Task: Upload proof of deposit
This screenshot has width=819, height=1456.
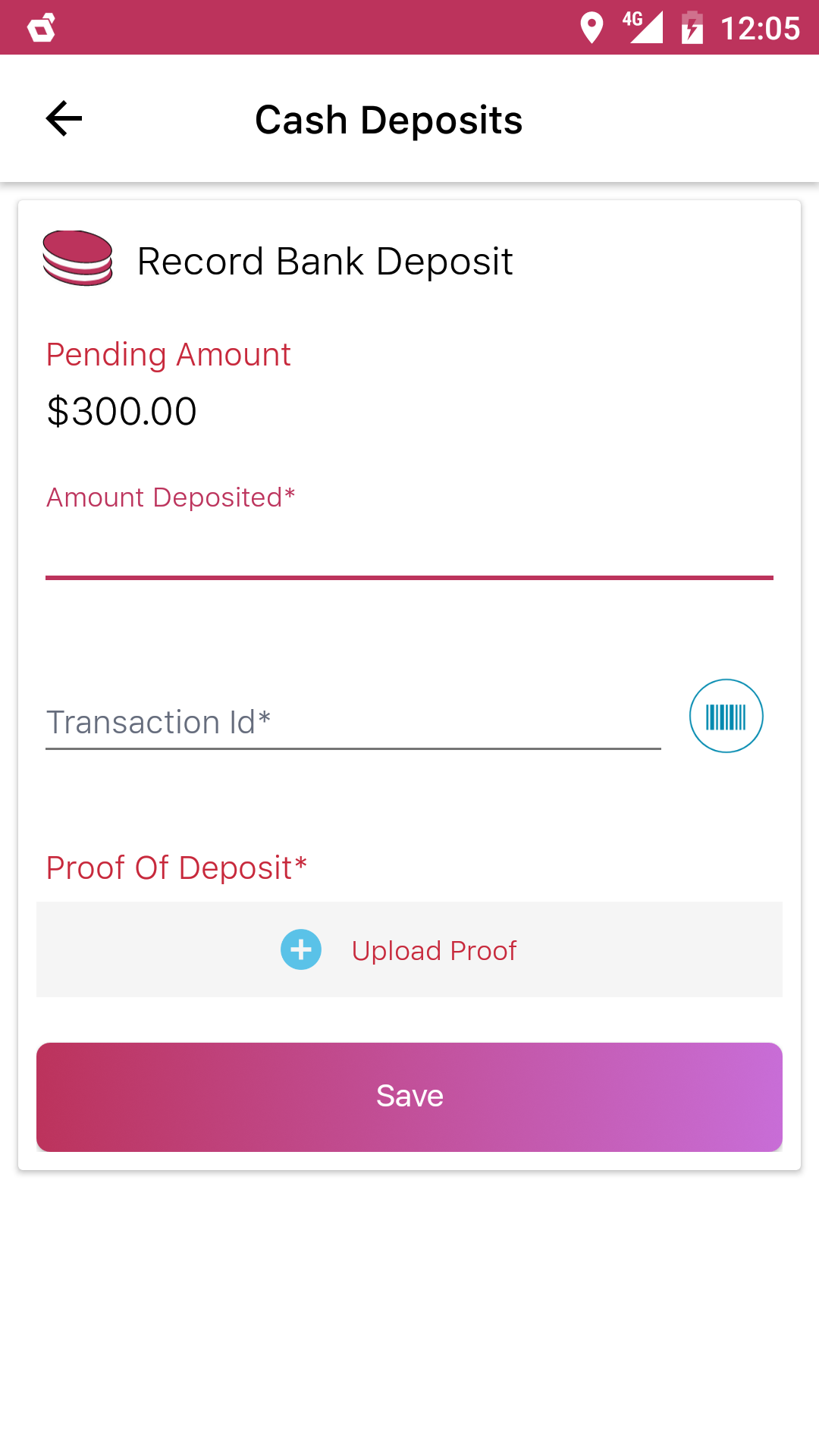Action: 409,949
